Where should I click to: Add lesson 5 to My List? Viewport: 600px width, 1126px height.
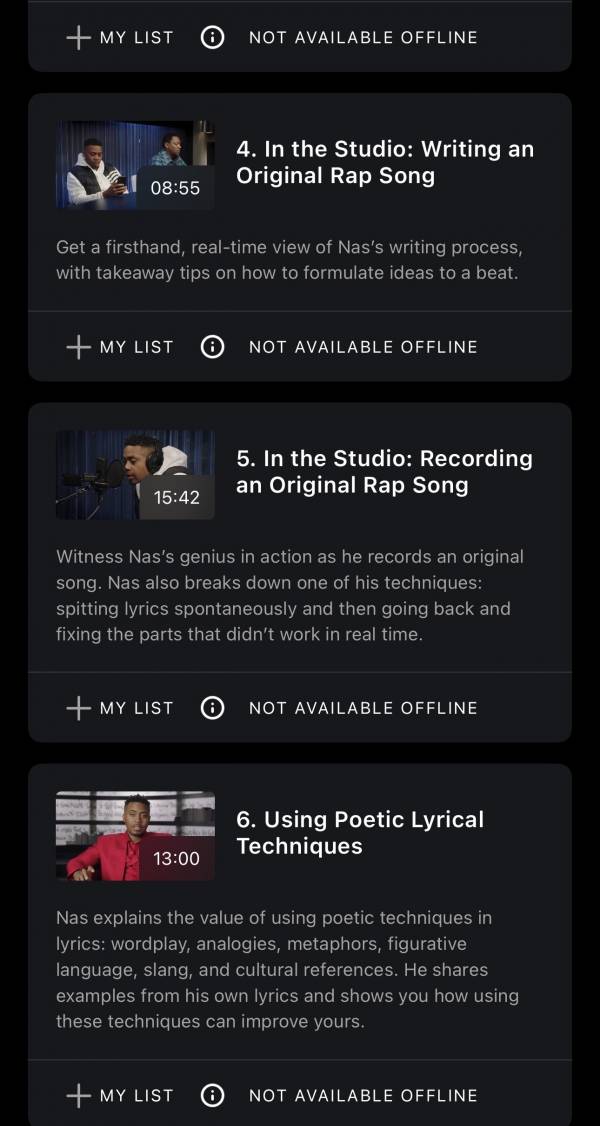[119, 708]
